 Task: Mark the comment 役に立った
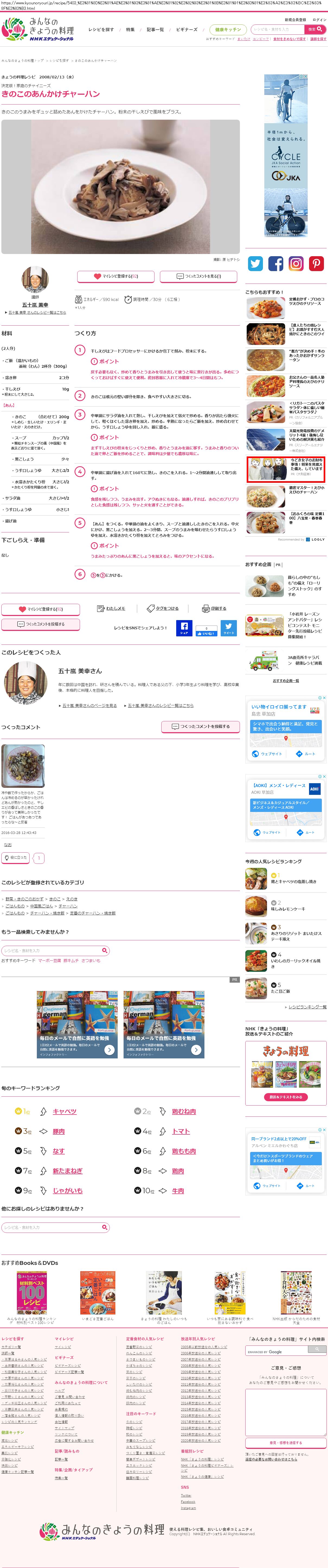[15, 858]
